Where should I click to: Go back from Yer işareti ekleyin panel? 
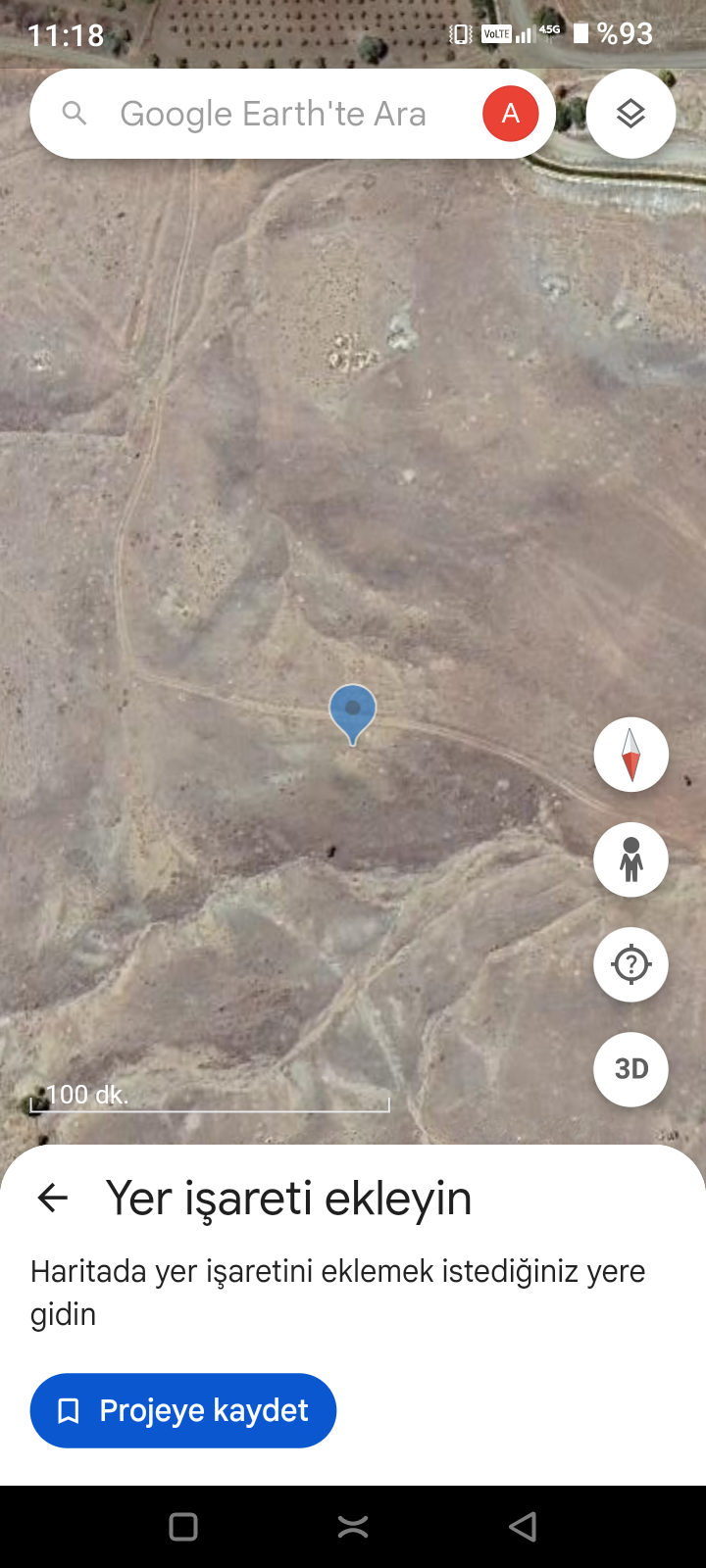[x=52, y=1198]
